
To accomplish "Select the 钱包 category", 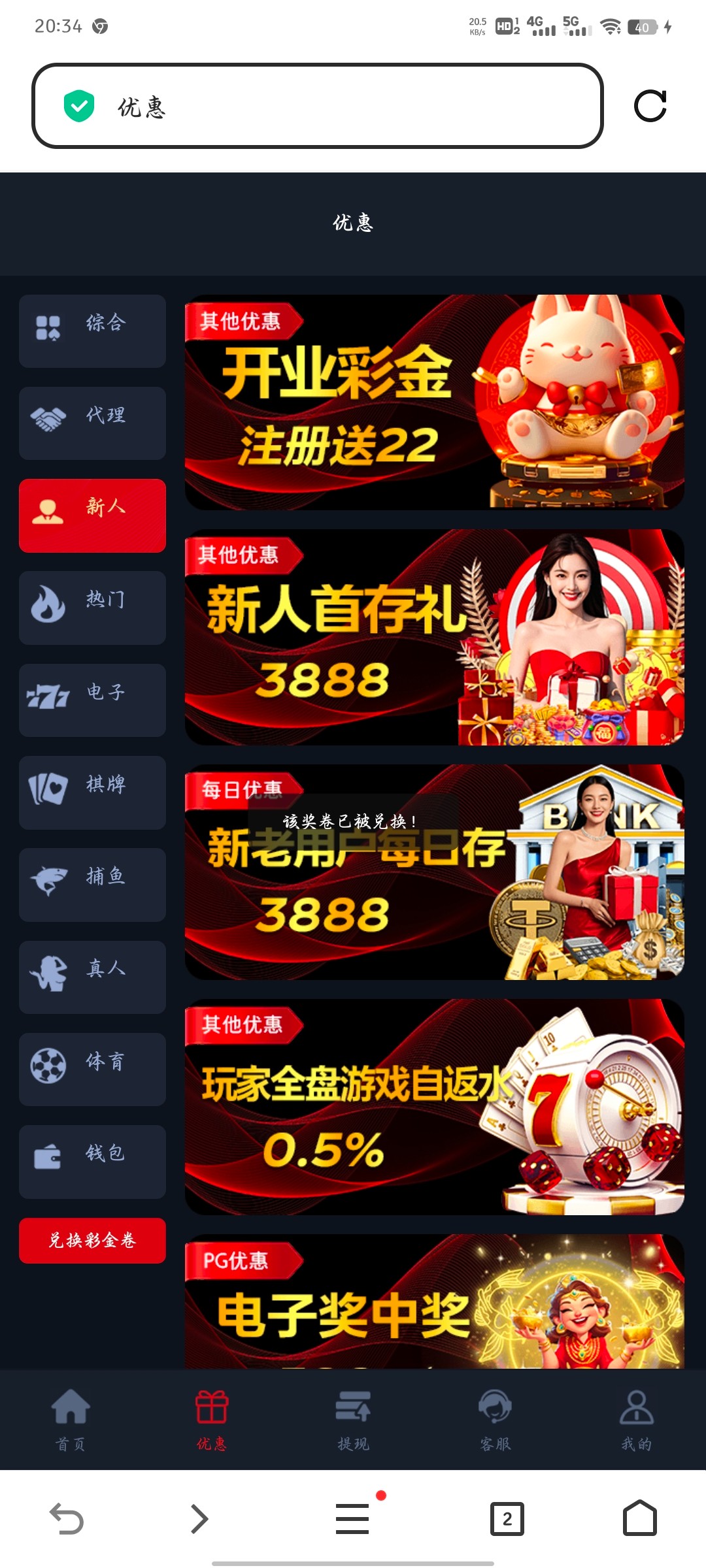I will point(92,1161).
